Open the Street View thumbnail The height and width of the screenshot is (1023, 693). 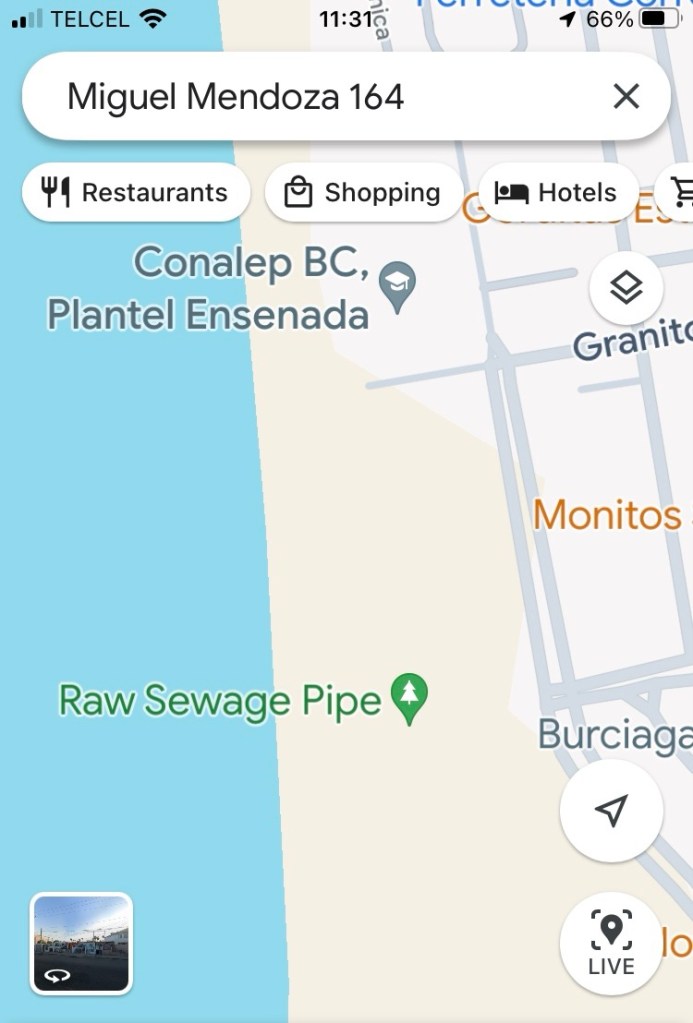coord(82,943)
